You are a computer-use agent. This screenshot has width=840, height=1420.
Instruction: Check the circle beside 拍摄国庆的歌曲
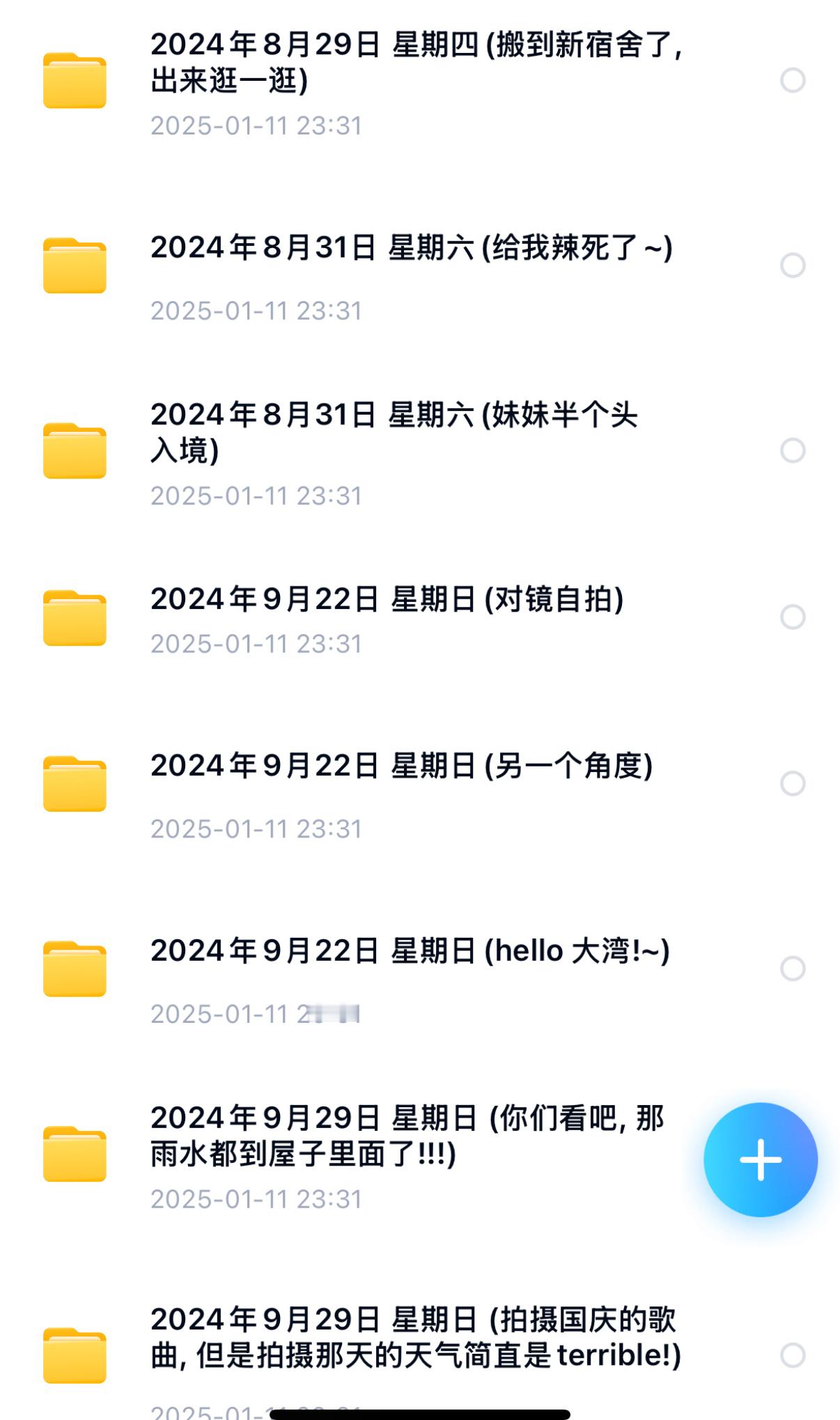tap(793, 1356)
